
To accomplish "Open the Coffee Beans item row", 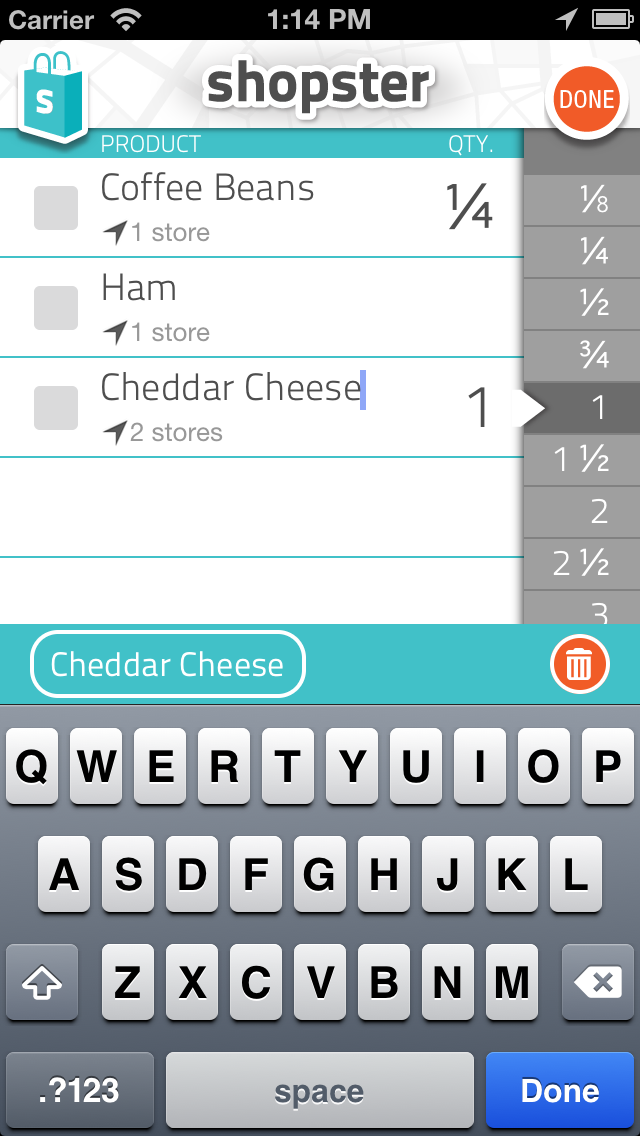I will [x=261, y=207].
